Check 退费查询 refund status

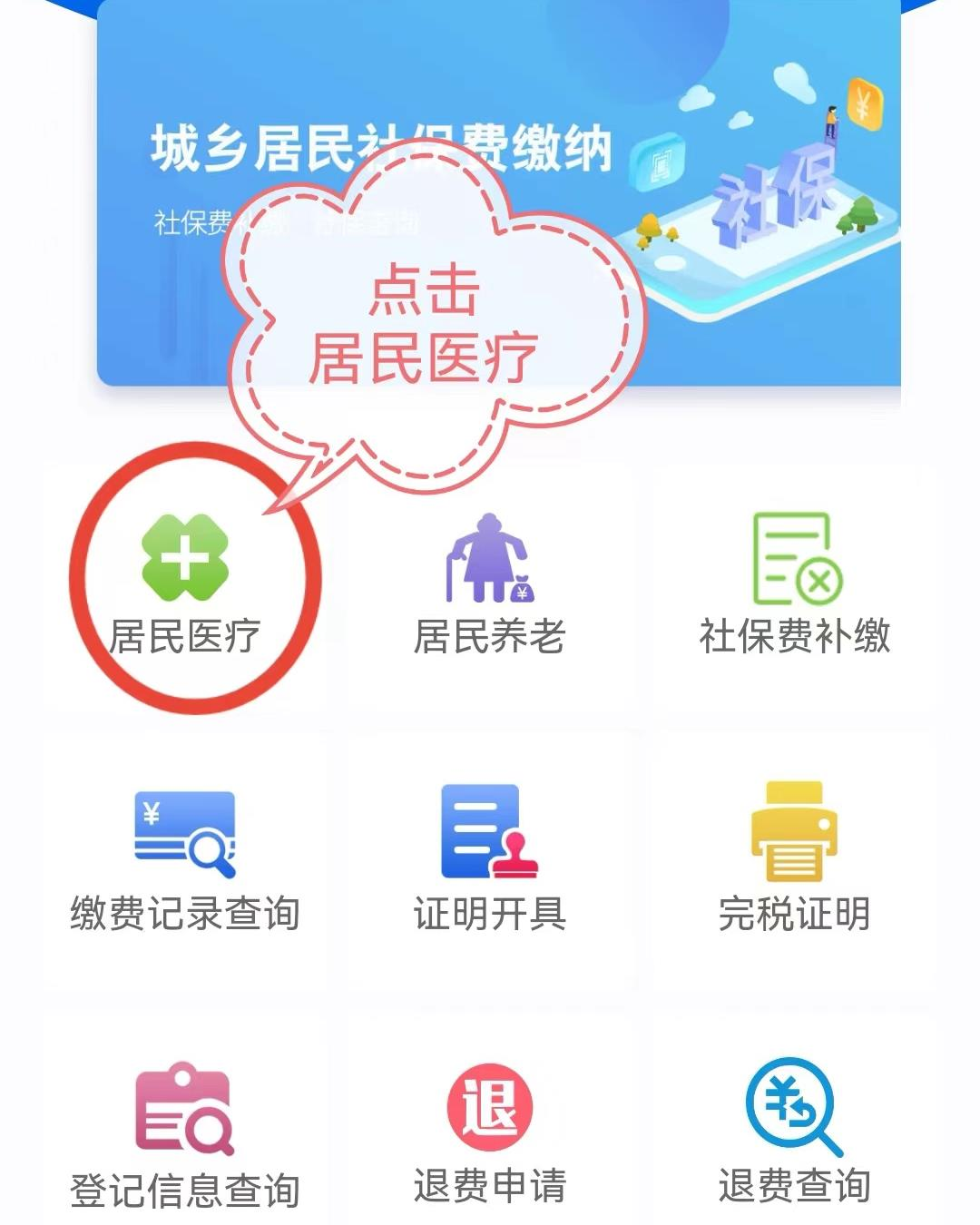(x=795, y=1134)
